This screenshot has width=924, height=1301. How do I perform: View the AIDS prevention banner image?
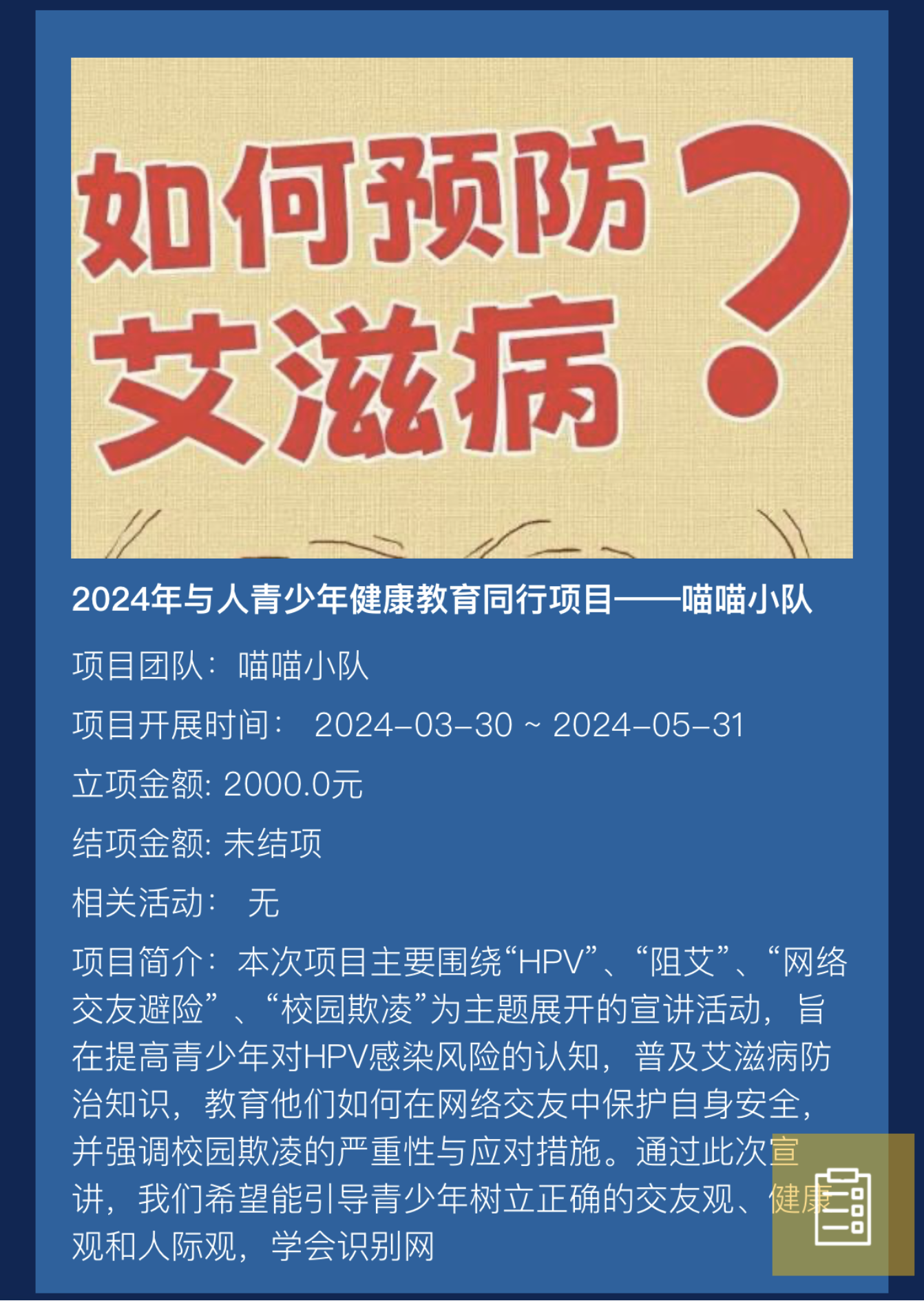click(461, 308)
